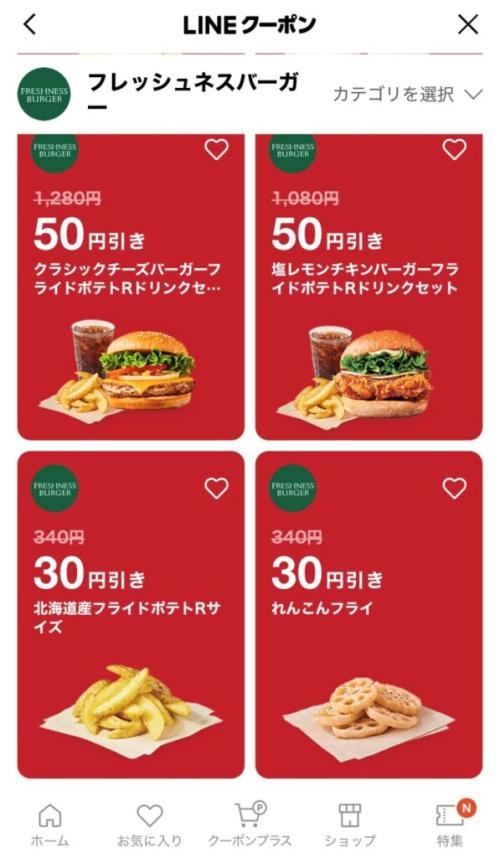Close the LINE クーポン screen

pyautogui.click(x=468, y=25)
